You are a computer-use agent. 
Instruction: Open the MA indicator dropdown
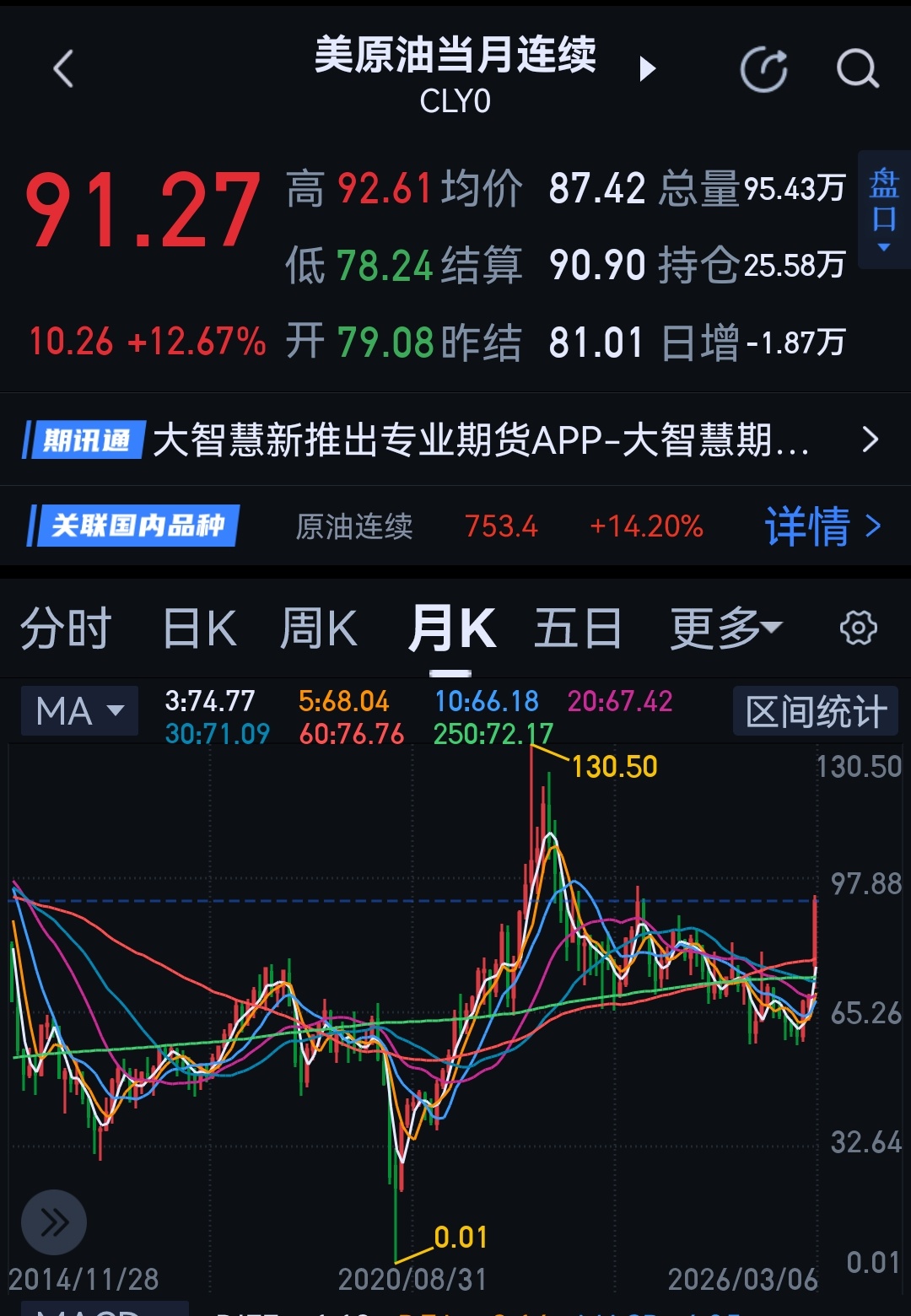[x=78, y=711]
